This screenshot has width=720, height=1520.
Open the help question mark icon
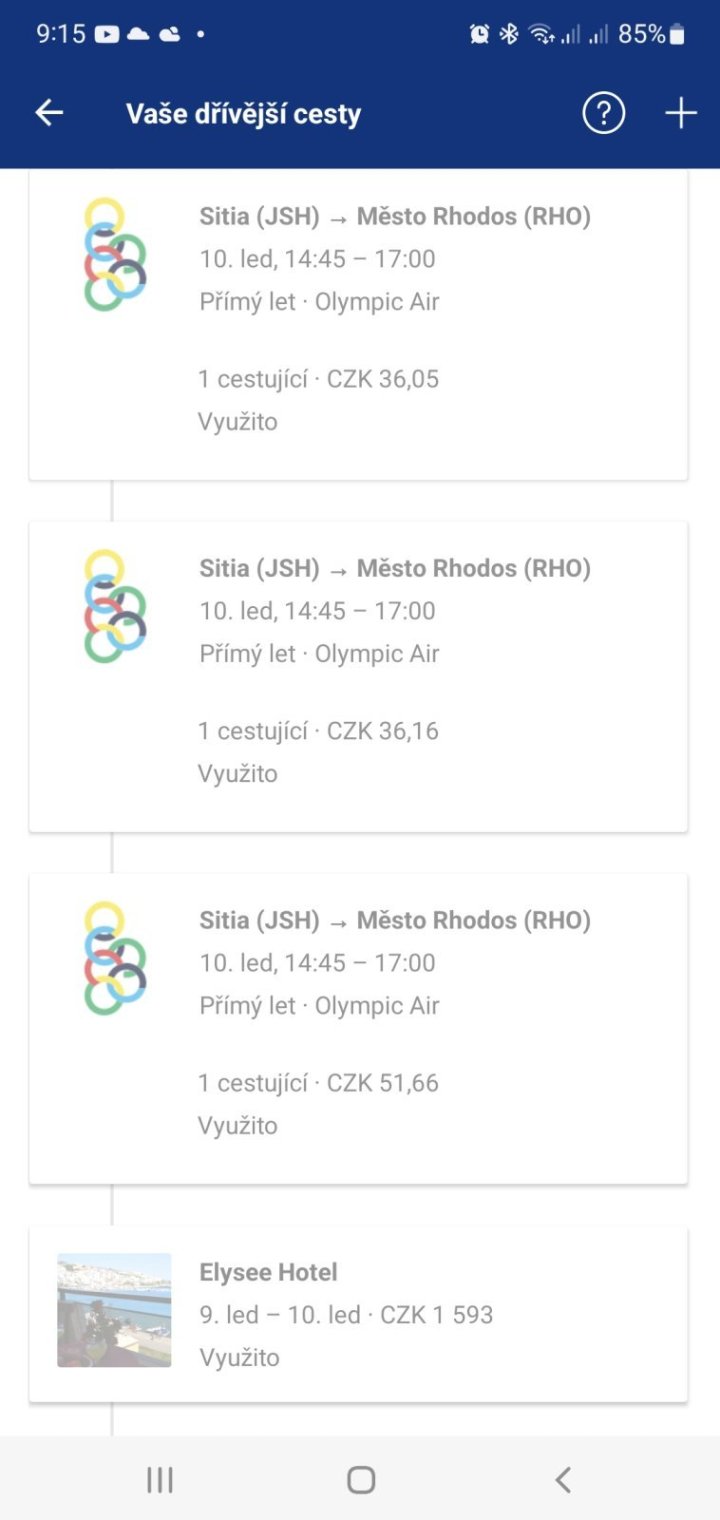tap(603, 113)
